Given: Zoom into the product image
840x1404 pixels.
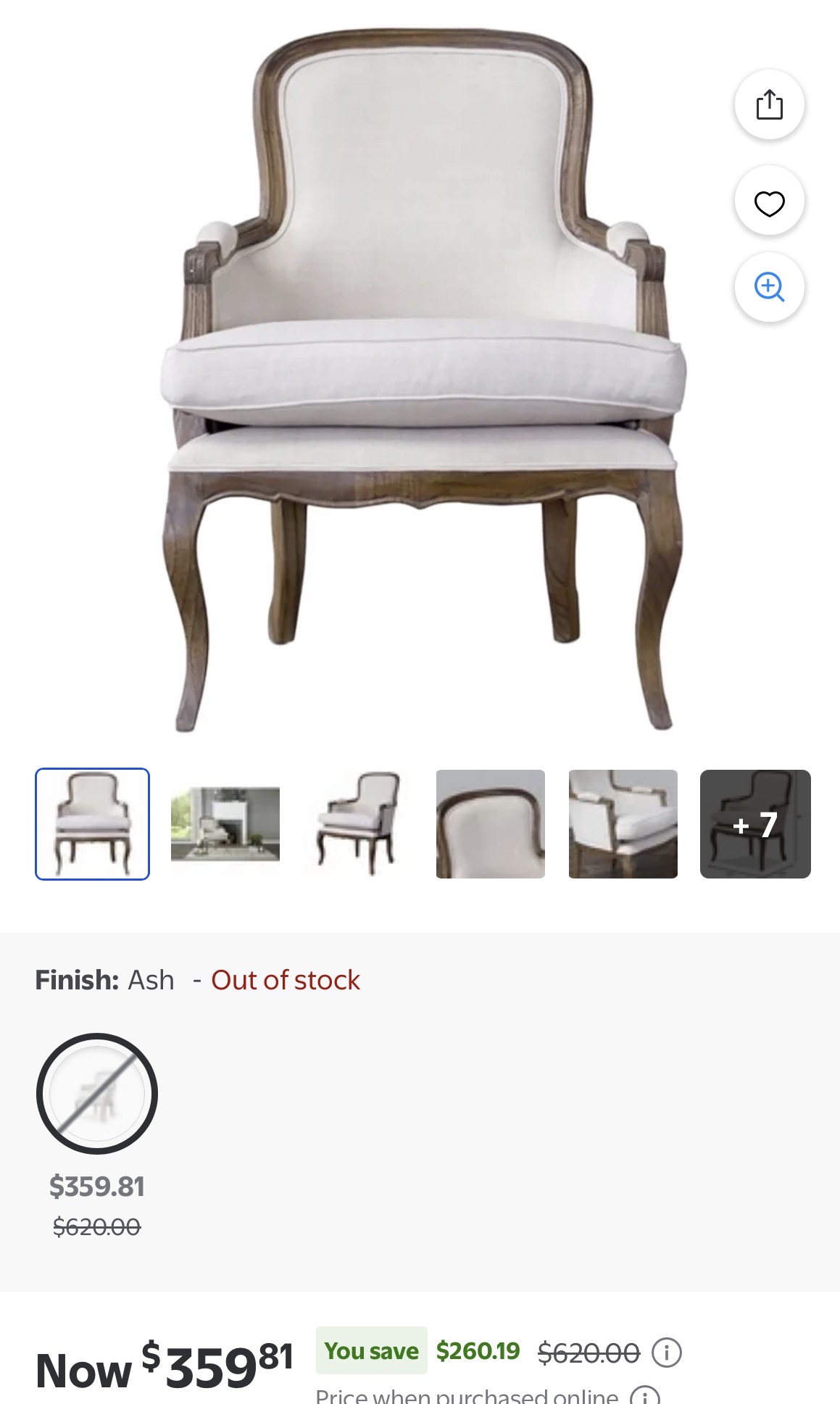Looking at the screenshot, I should pyautogui.click(x=769, y=287).
